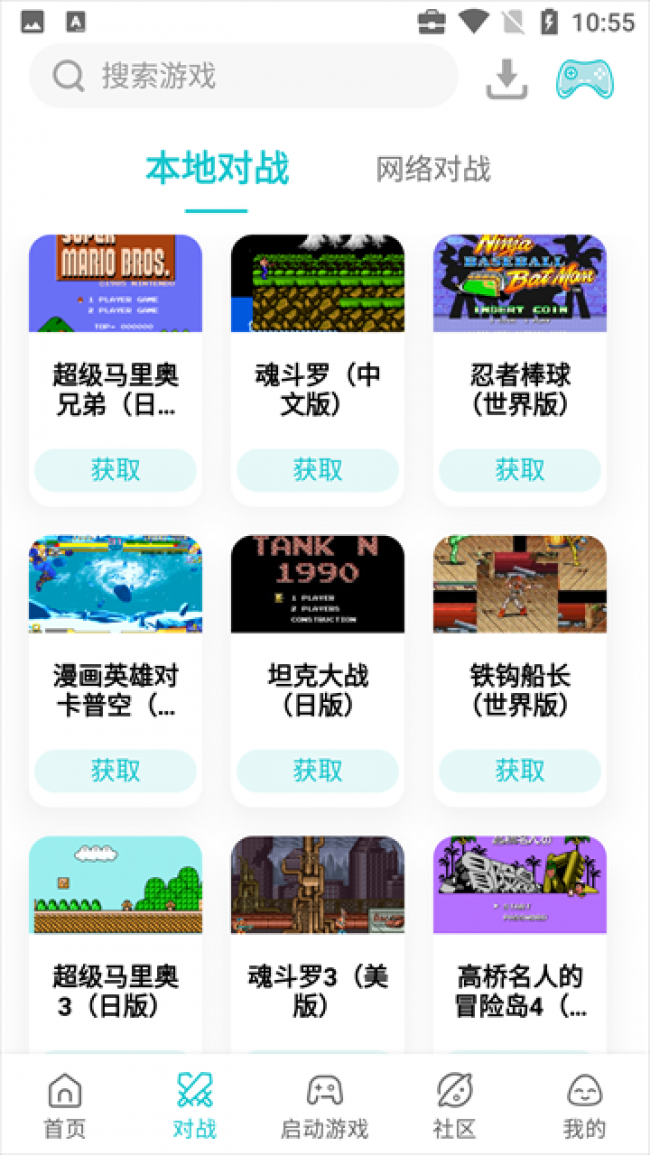
Task: Open the 我的 profile tab
Action: 584,1106
